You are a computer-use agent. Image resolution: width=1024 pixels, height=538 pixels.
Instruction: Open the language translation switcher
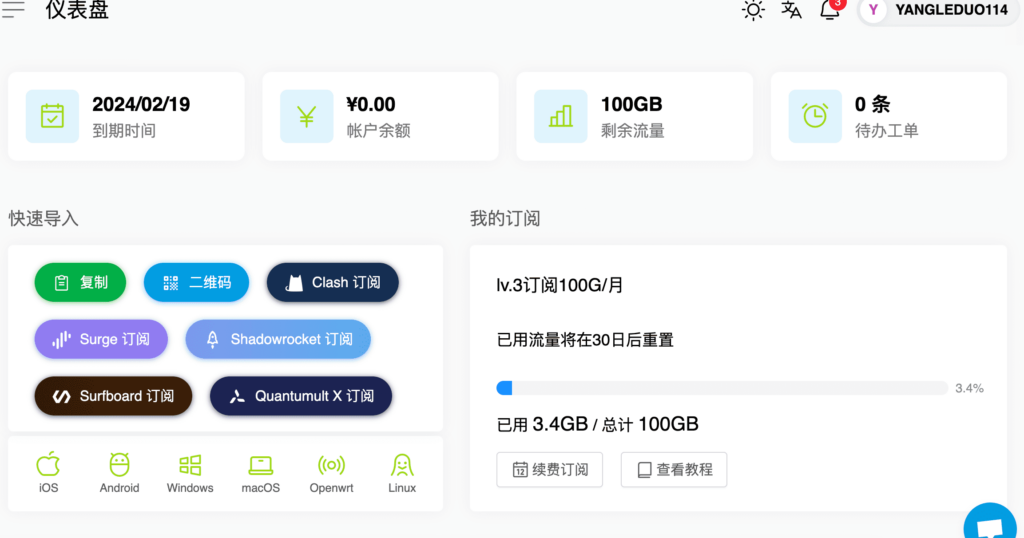791,10
